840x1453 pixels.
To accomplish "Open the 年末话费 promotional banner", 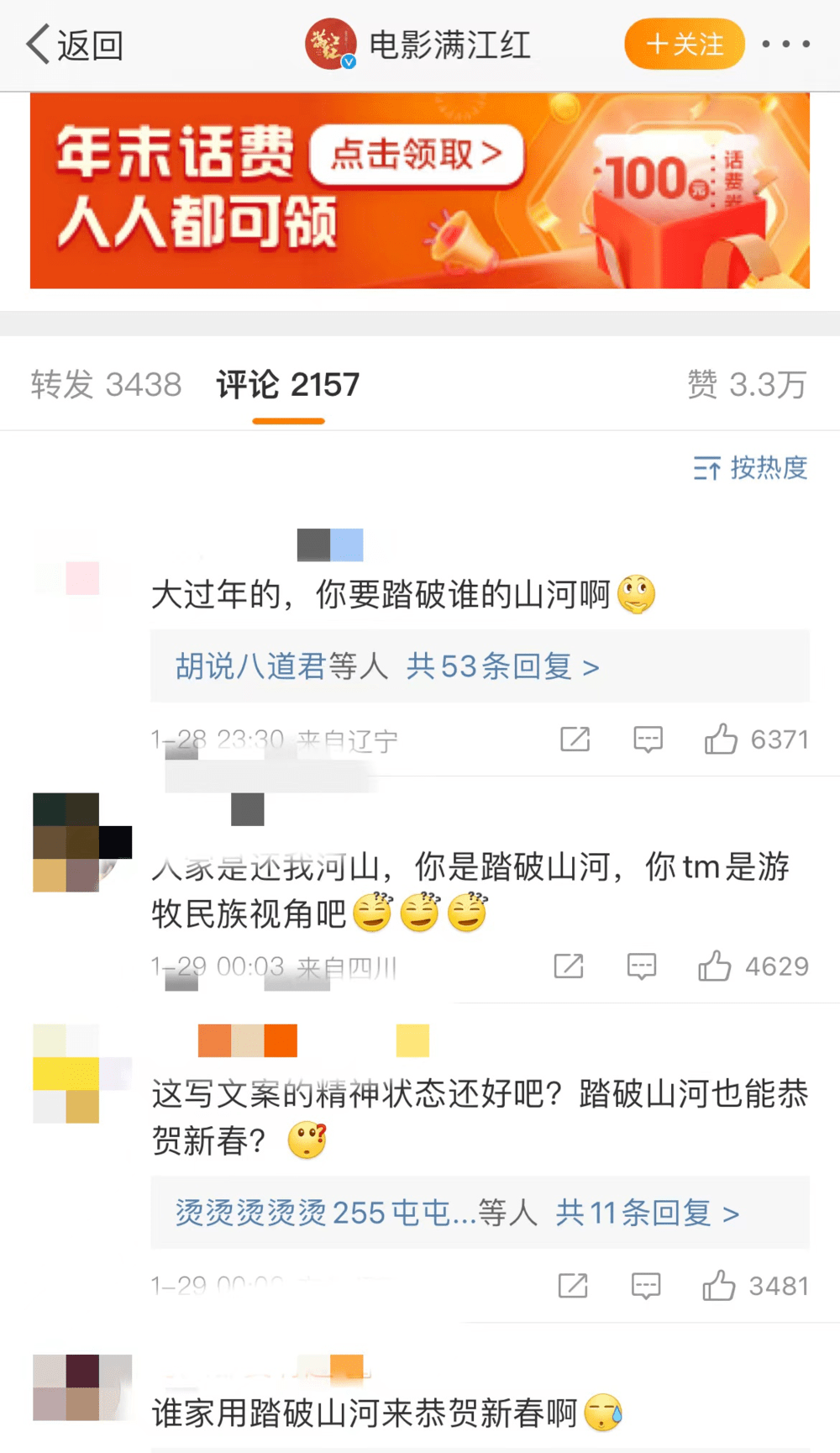I will pyautogui.click(x=420, y=191).
